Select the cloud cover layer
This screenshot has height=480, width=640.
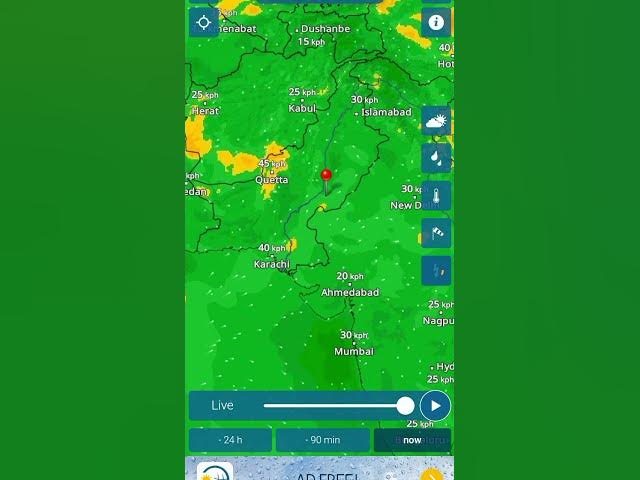pos(436,121)
